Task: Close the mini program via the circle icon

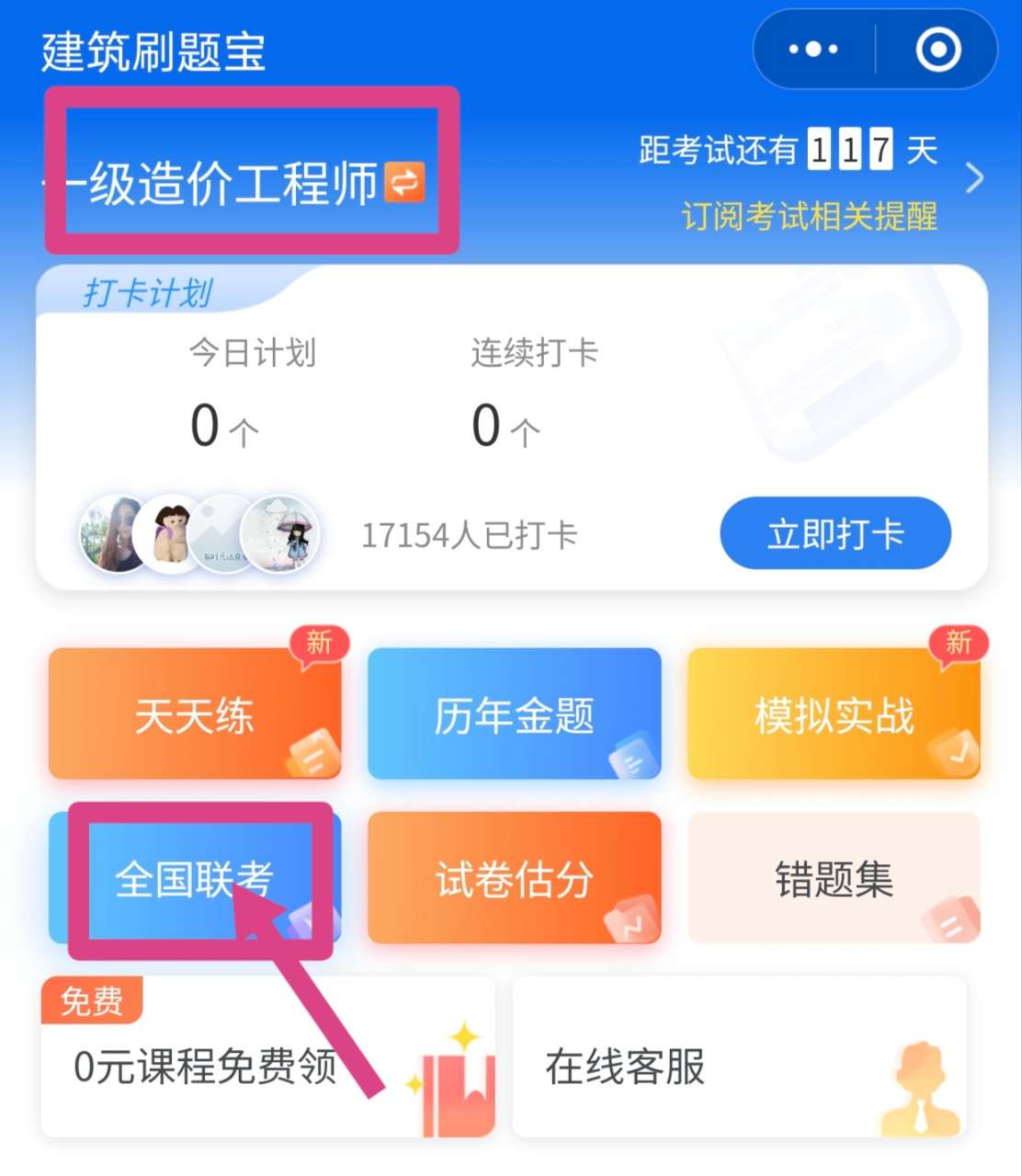Action: (937, 50)
